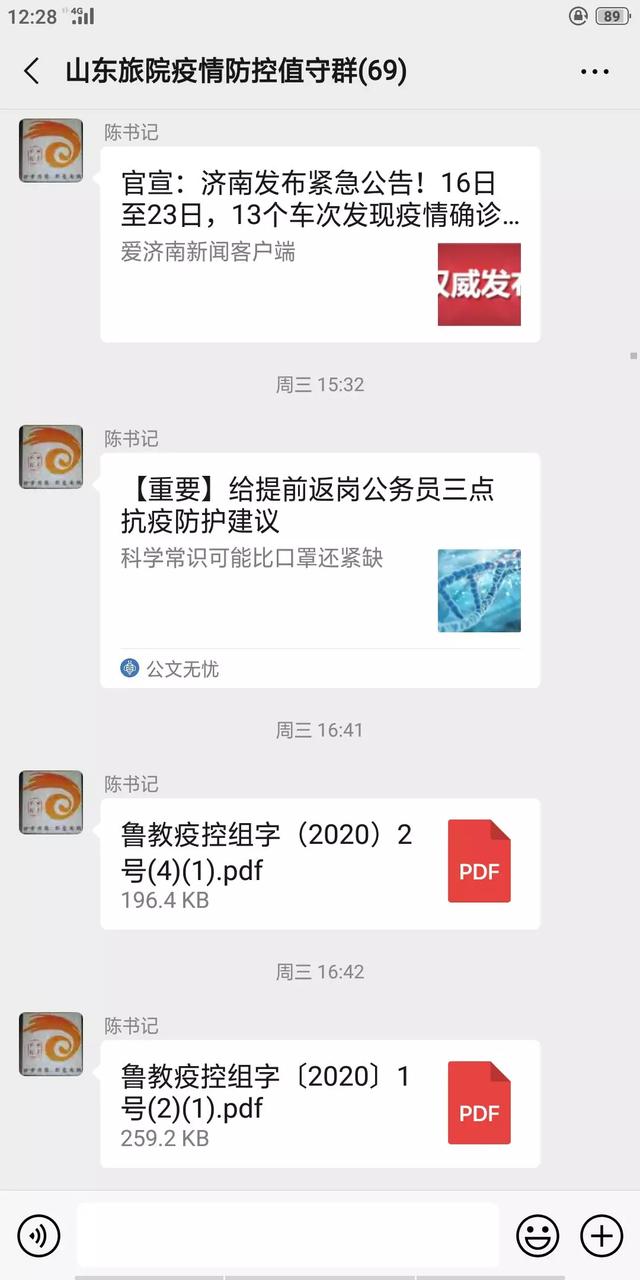The width and height of the screenshot is (640, 1280).
Task: Open the 鲁教疫控组字（2020）2号 PDF file
Action: (320, 864)
